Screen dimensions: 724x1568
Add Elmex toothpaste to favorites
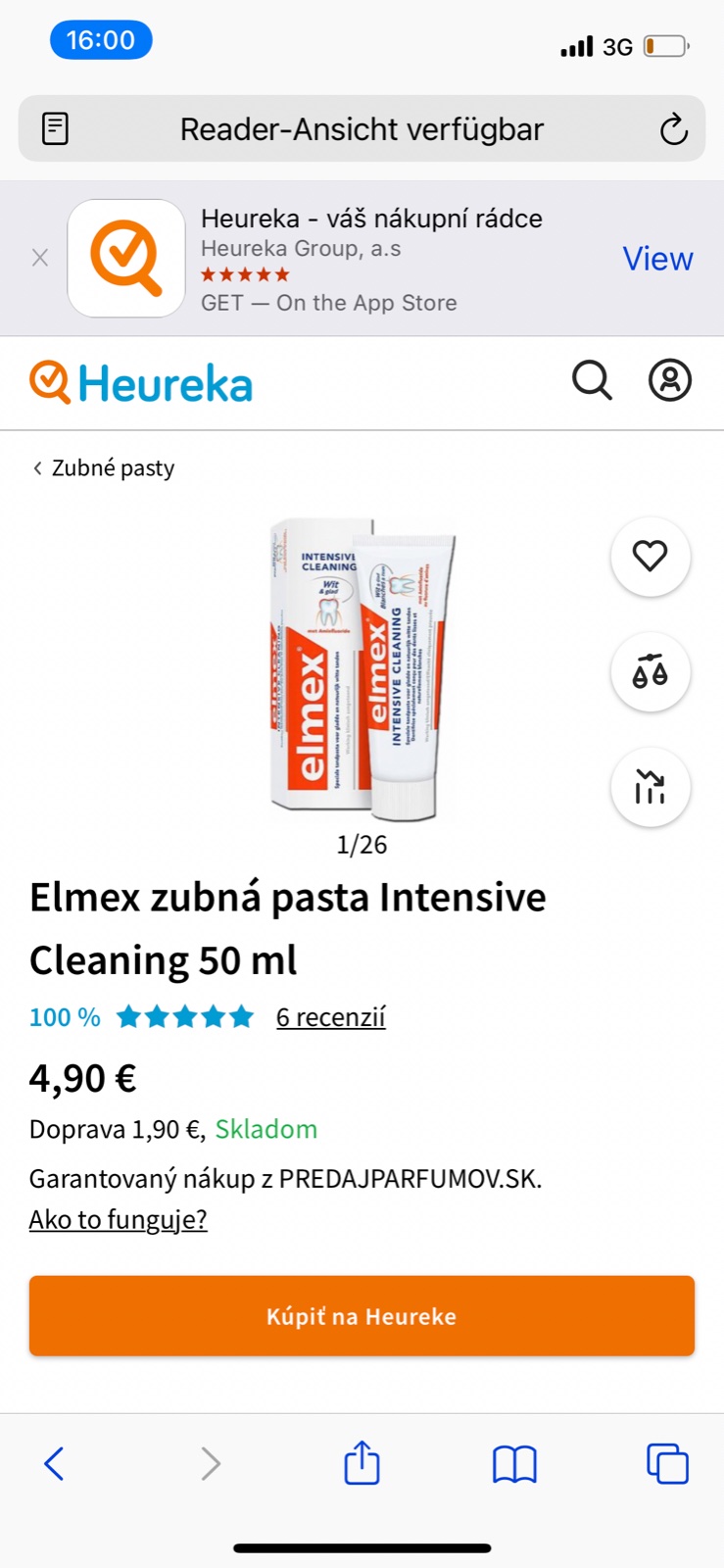click(x=651, y=557)
